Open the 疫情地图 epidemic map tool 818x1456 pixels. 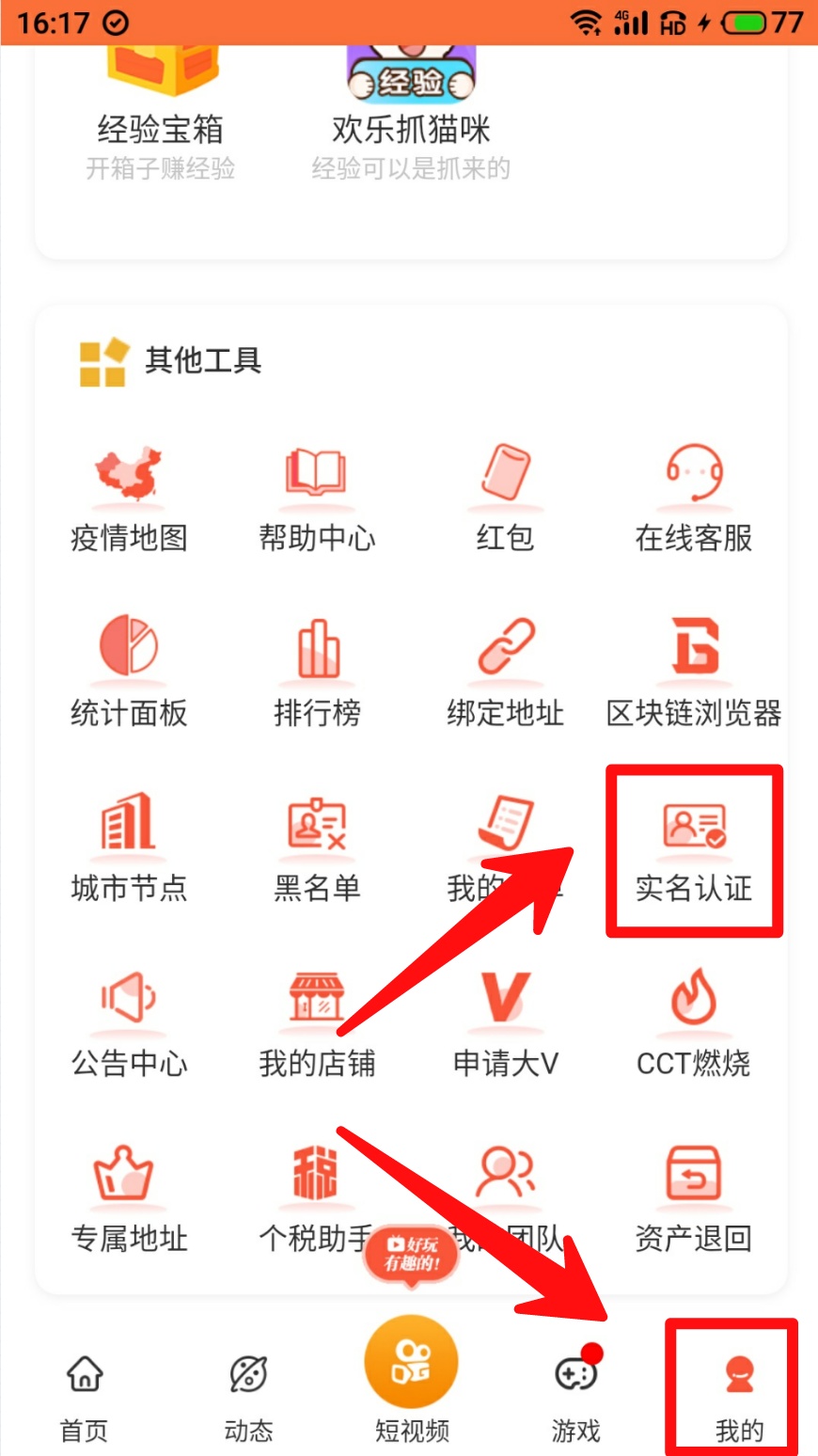pos(129,499)
